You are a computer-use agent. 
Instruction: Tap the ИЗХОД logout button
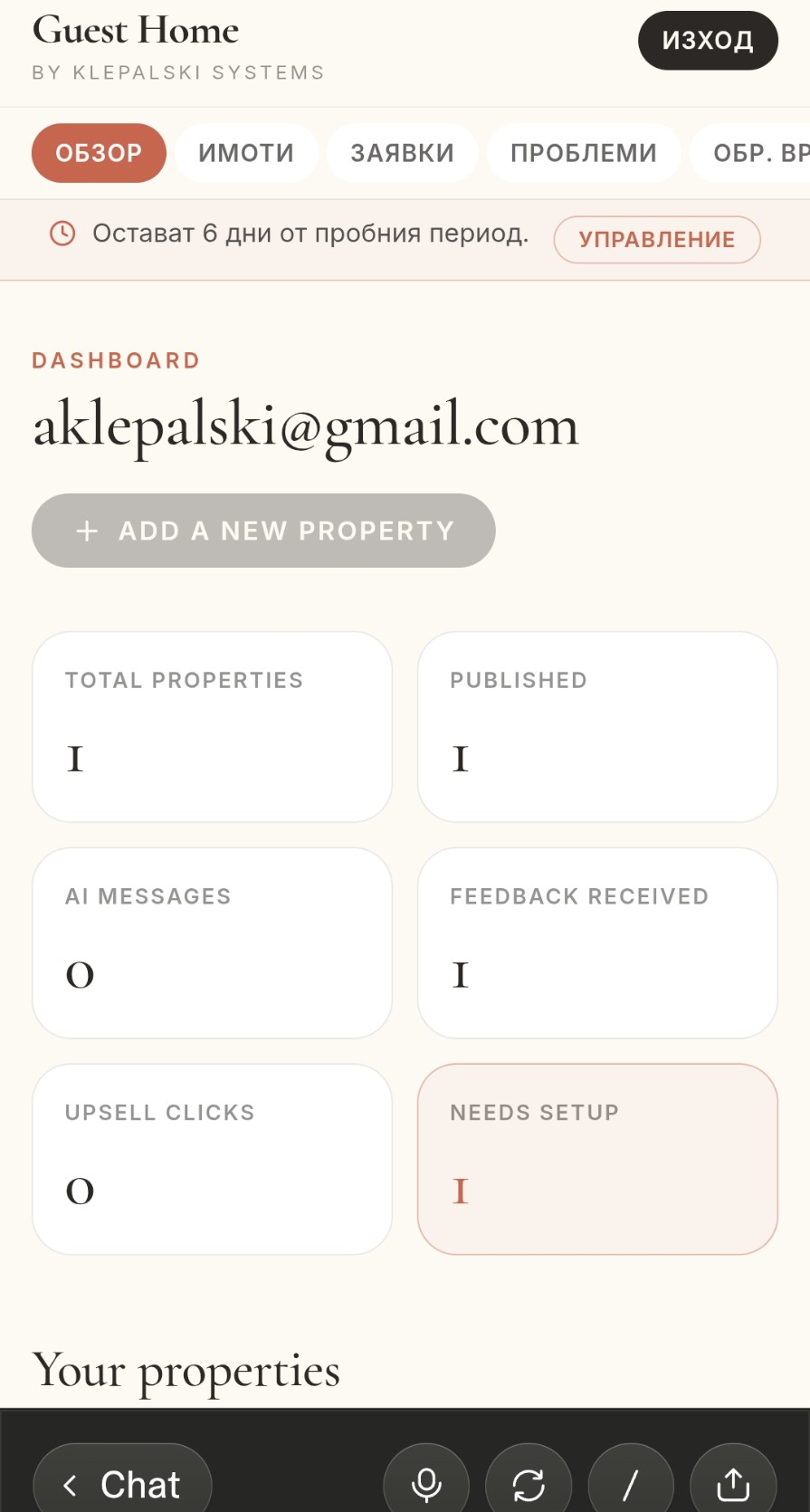[708, 41]
